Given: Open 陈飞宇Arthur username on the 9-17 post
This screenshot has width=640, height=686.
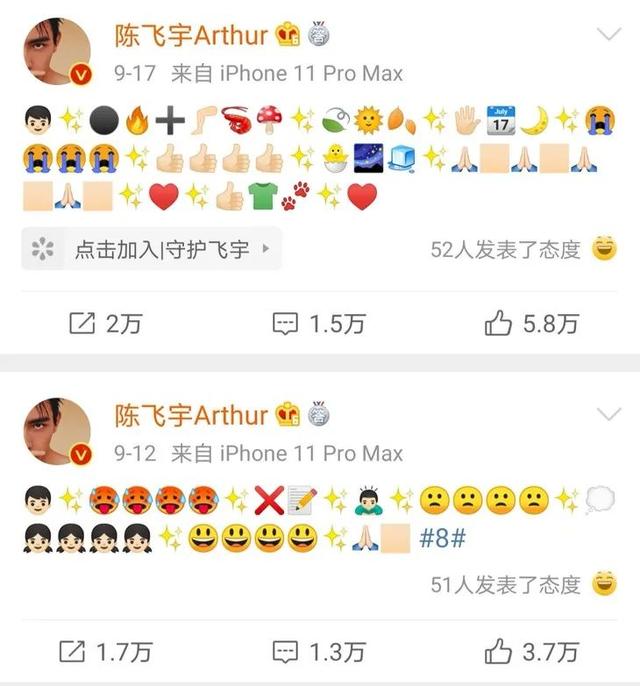Looking at the screenshot, I should click(x=190, y=36).
